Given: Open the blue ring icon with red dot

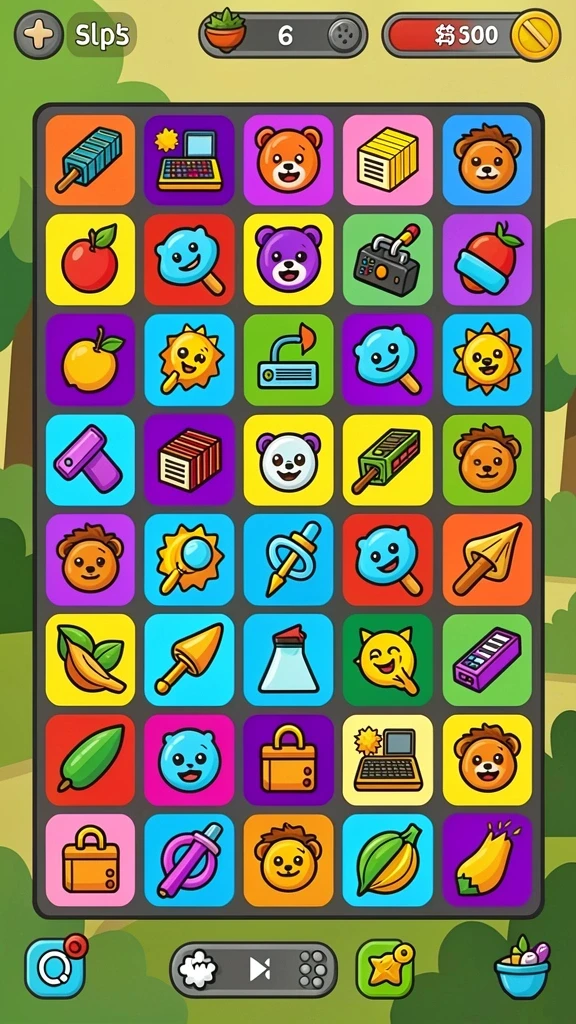Looking at the screenshot, I should pos(56,968).
